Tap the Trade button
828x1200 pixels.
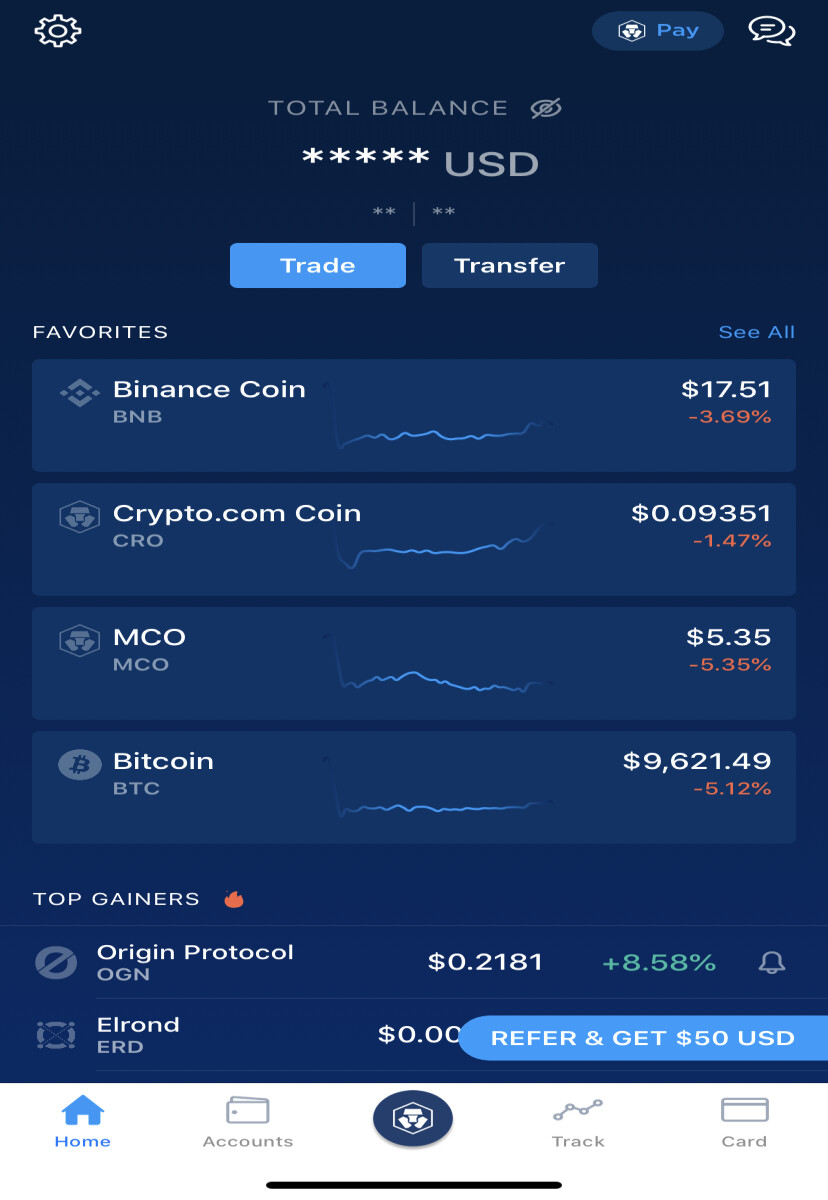[318, 265]
